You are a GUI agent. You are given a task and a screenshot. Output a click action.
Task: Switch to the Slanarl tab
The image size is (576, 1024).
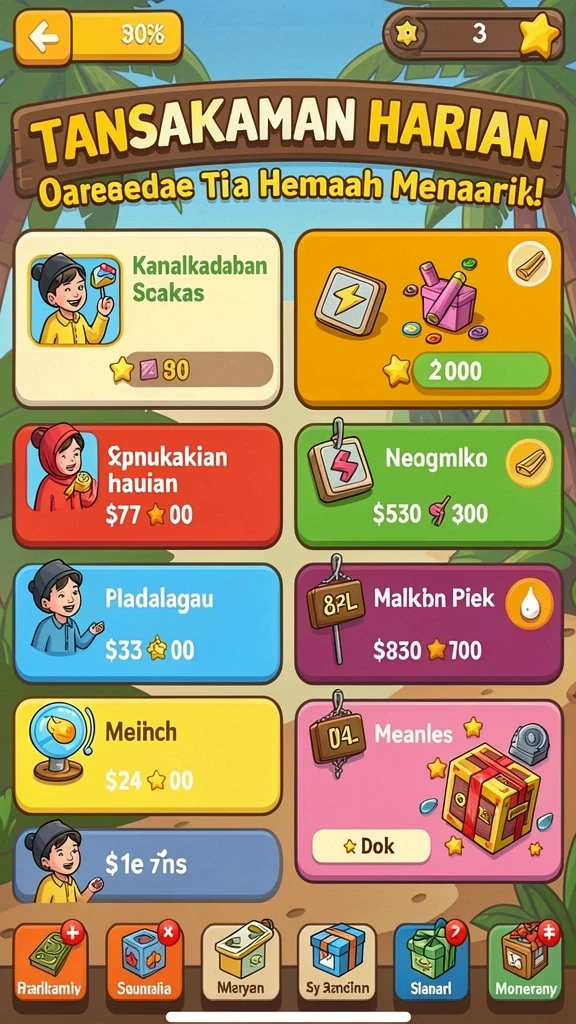click(431, 962)
